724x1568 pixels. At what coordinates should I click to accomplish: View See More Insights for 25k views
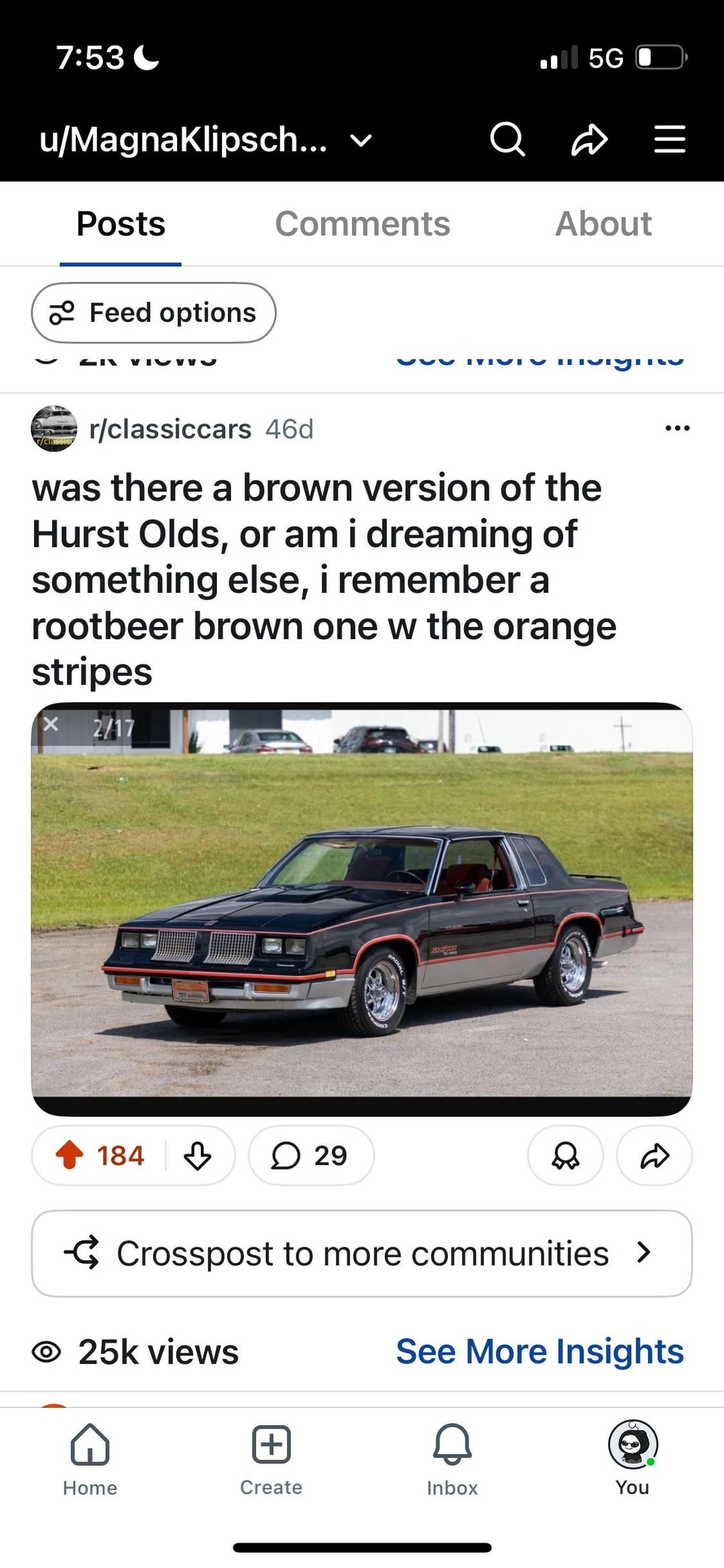tap(540, 1351)
